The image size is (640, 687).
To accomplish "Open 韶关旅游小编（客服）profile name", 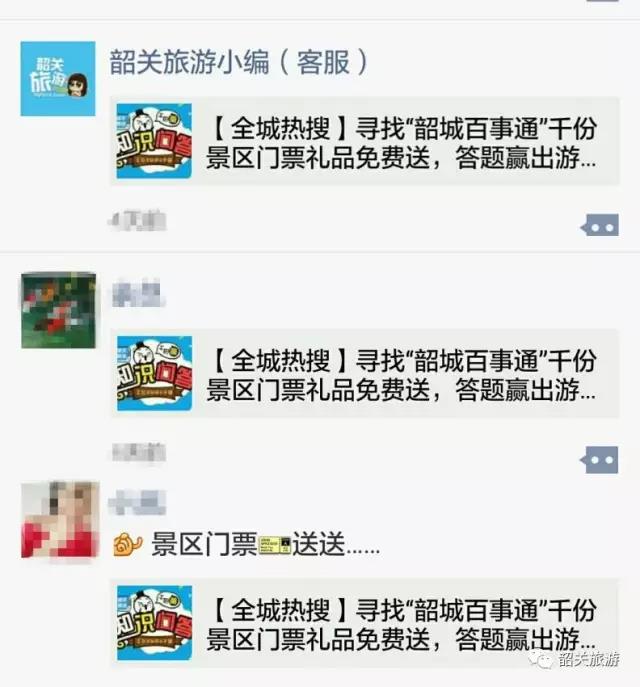I will point(238,62).
